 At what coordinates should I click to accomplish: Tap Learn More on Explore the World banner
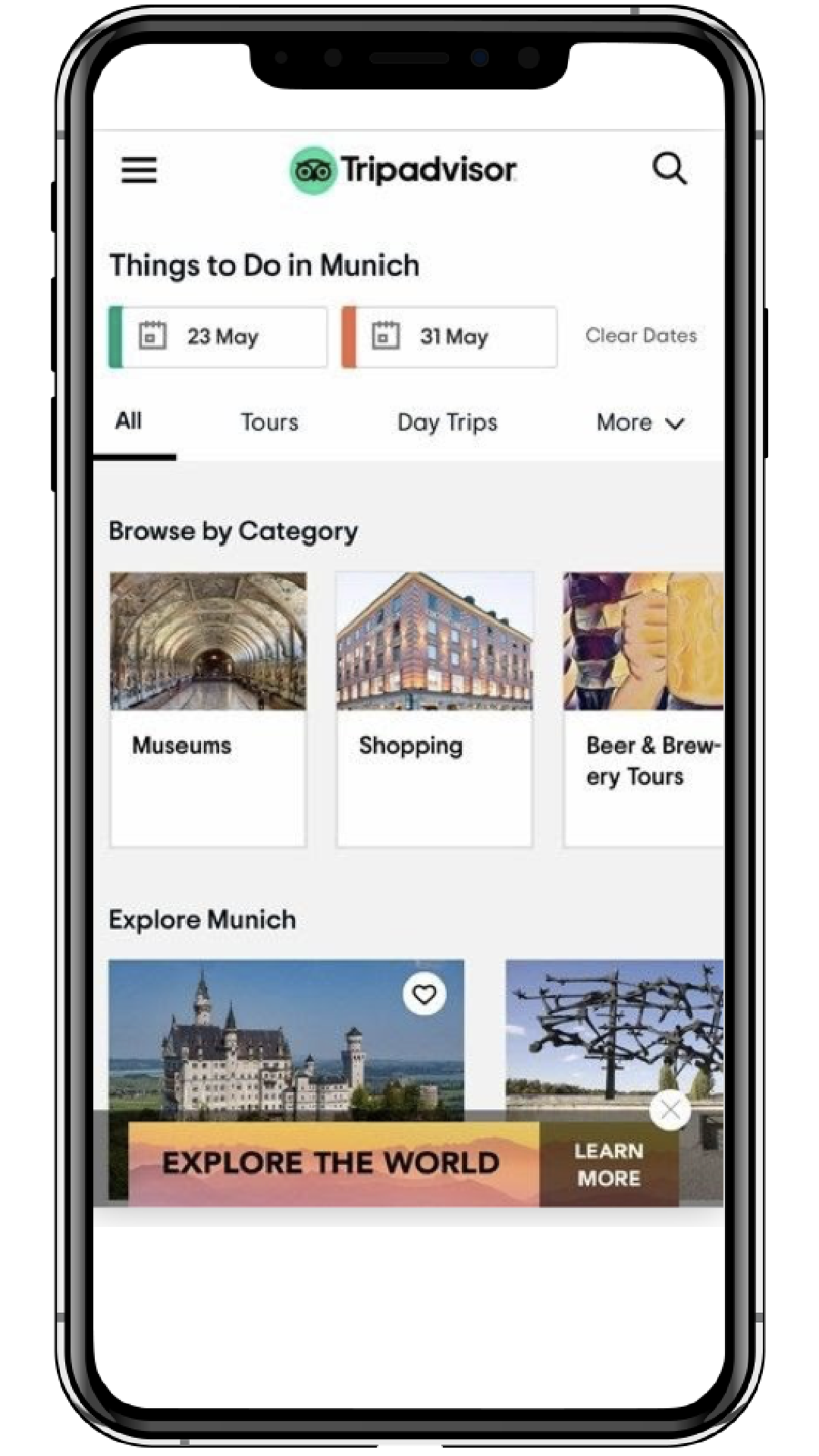coord(609,1164)
